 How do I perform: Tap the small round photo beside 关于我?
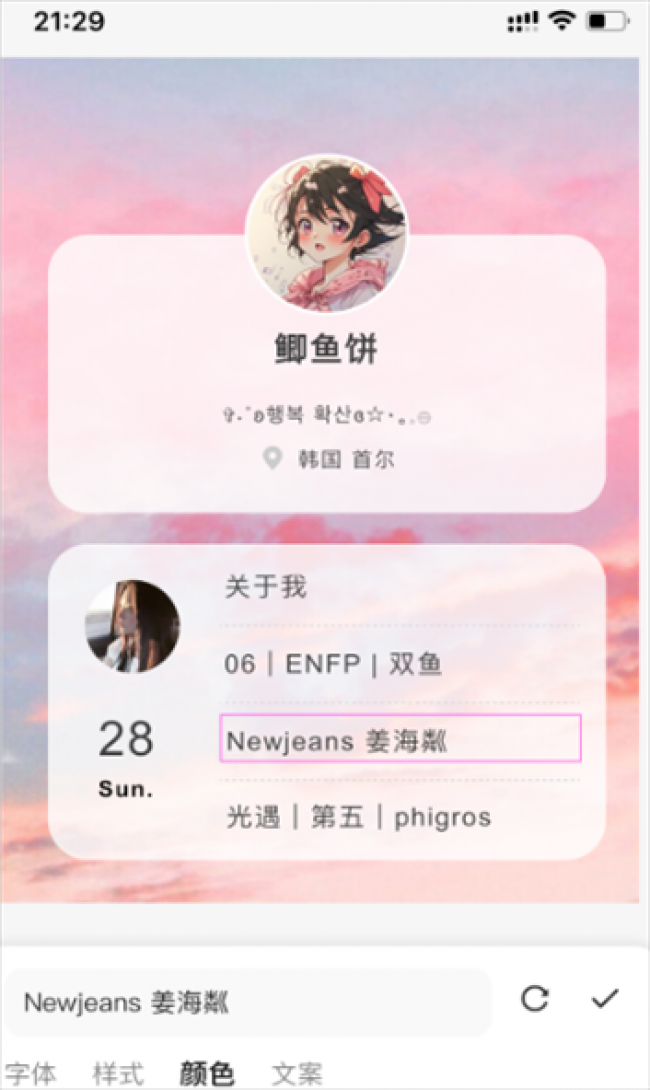tap(132, 626)
